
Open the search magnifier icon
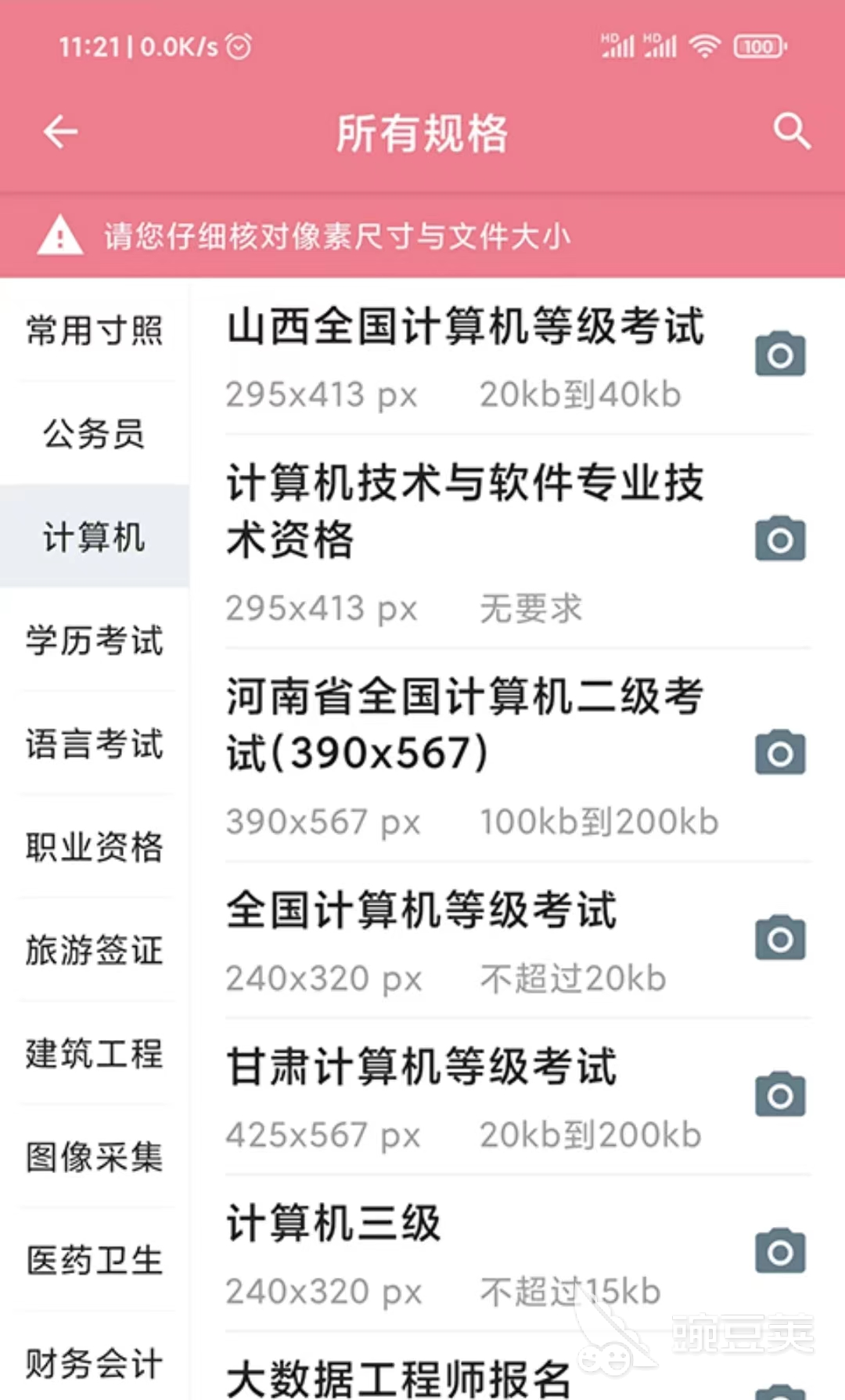tap(791, 131)
